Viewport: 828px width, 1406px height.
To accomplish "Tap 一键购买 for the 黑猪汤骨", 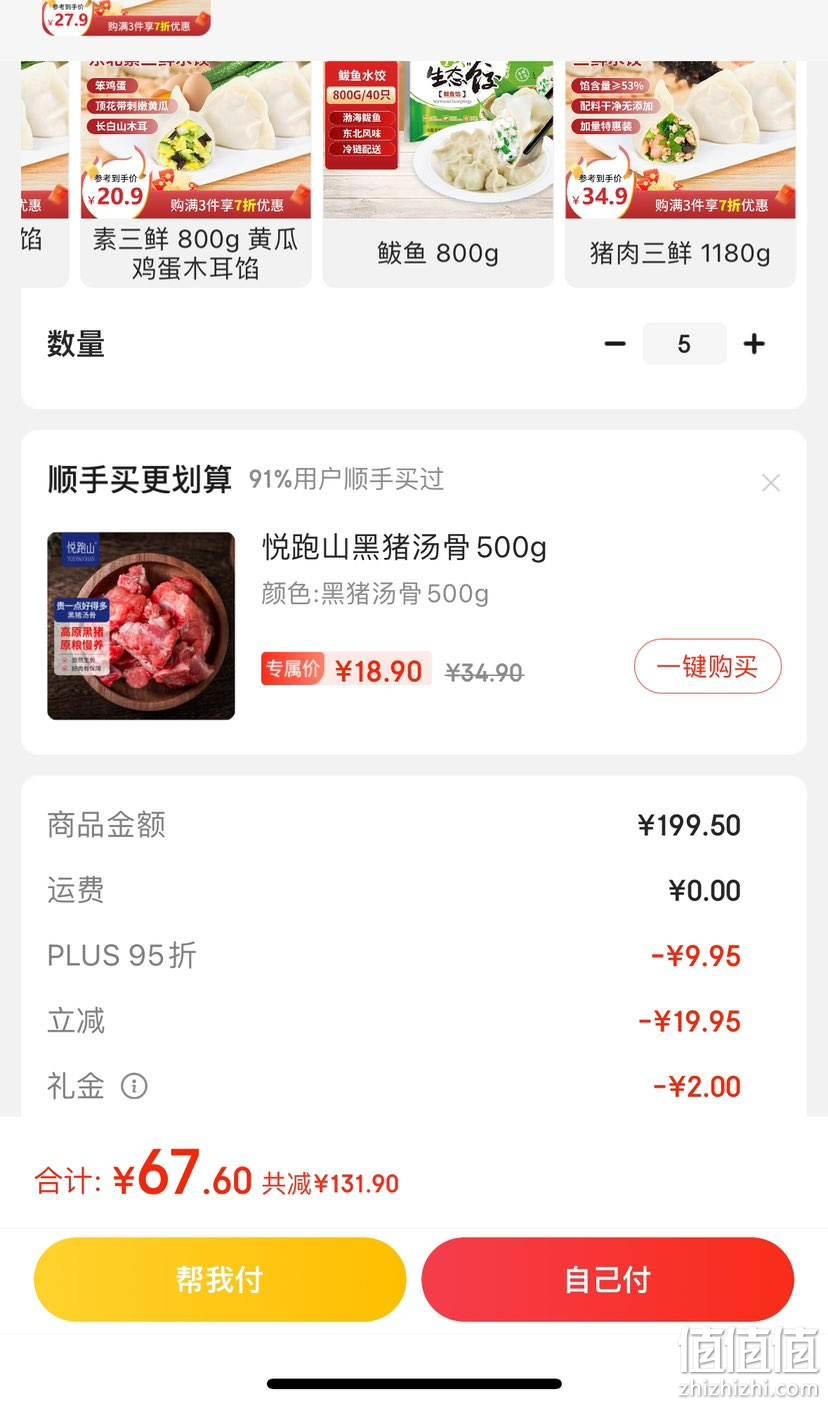I will [707, 666].
